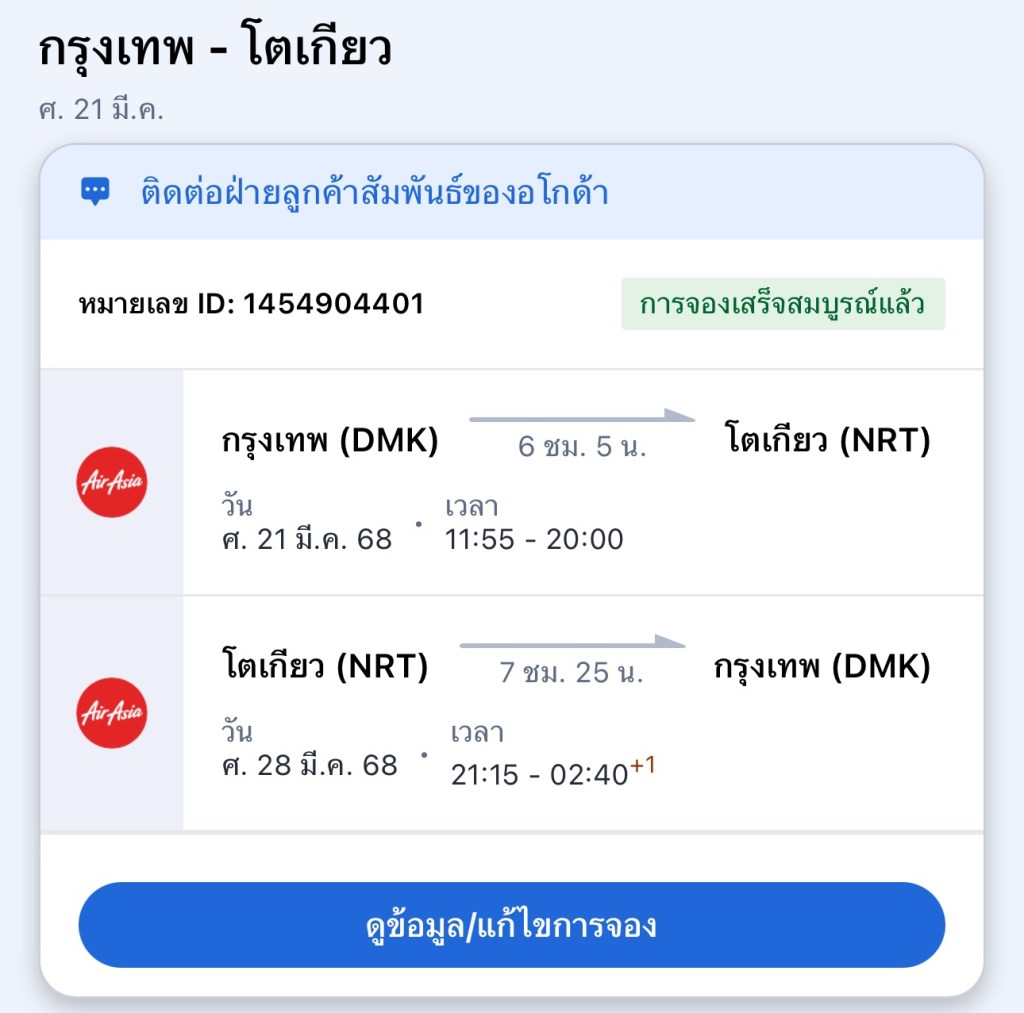Tap ดูข้อมูล/แก้ไขการจอง button

pos(511,925)
